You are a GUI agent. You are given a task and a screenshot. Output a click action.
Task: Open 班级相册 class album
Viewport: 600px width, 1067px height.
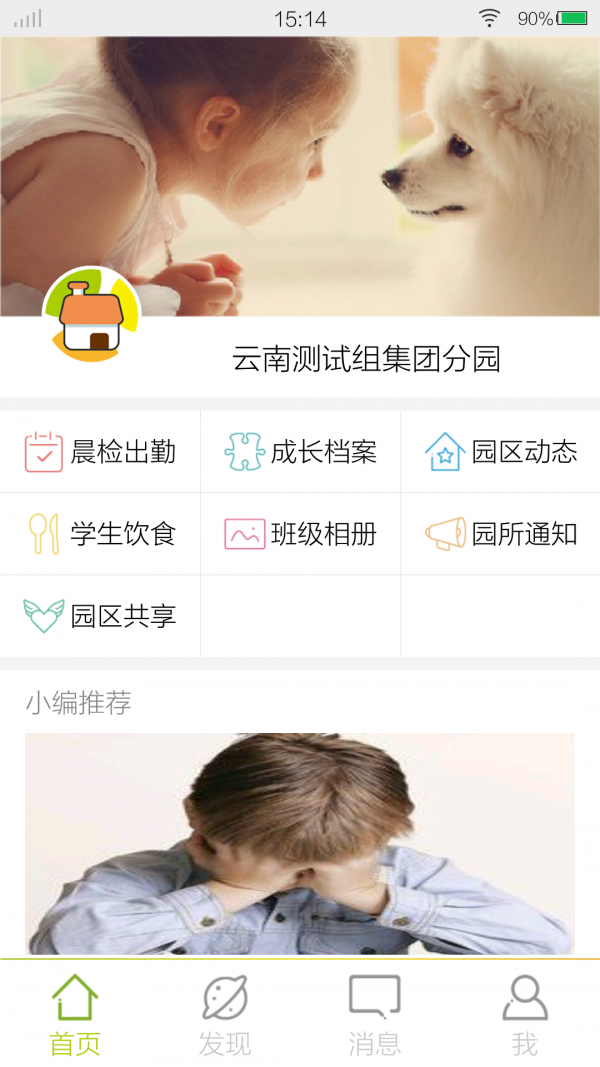click(300, 534)
